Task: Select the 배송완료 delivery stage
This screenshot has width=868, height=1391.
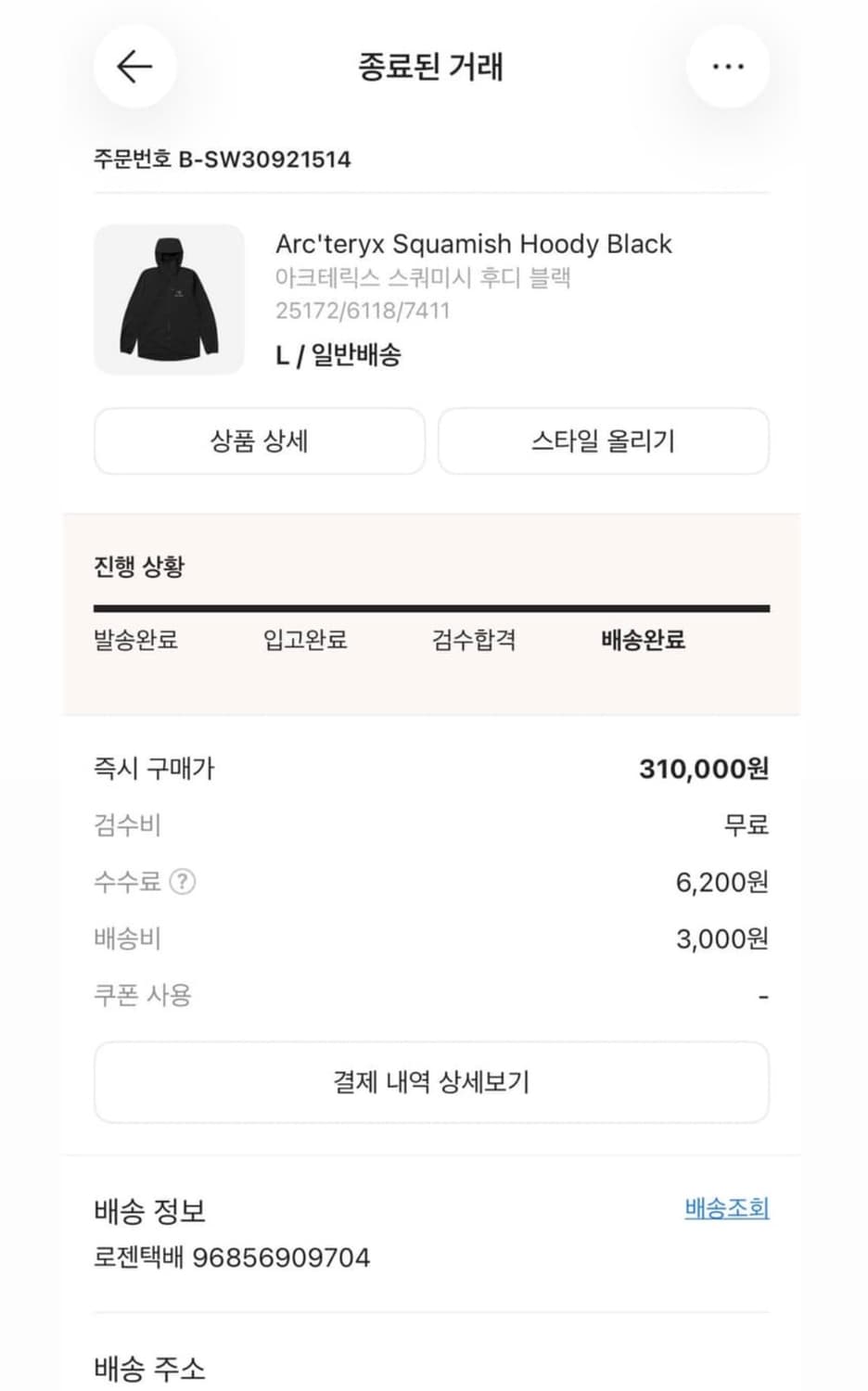Action: [x=642, y=640]
